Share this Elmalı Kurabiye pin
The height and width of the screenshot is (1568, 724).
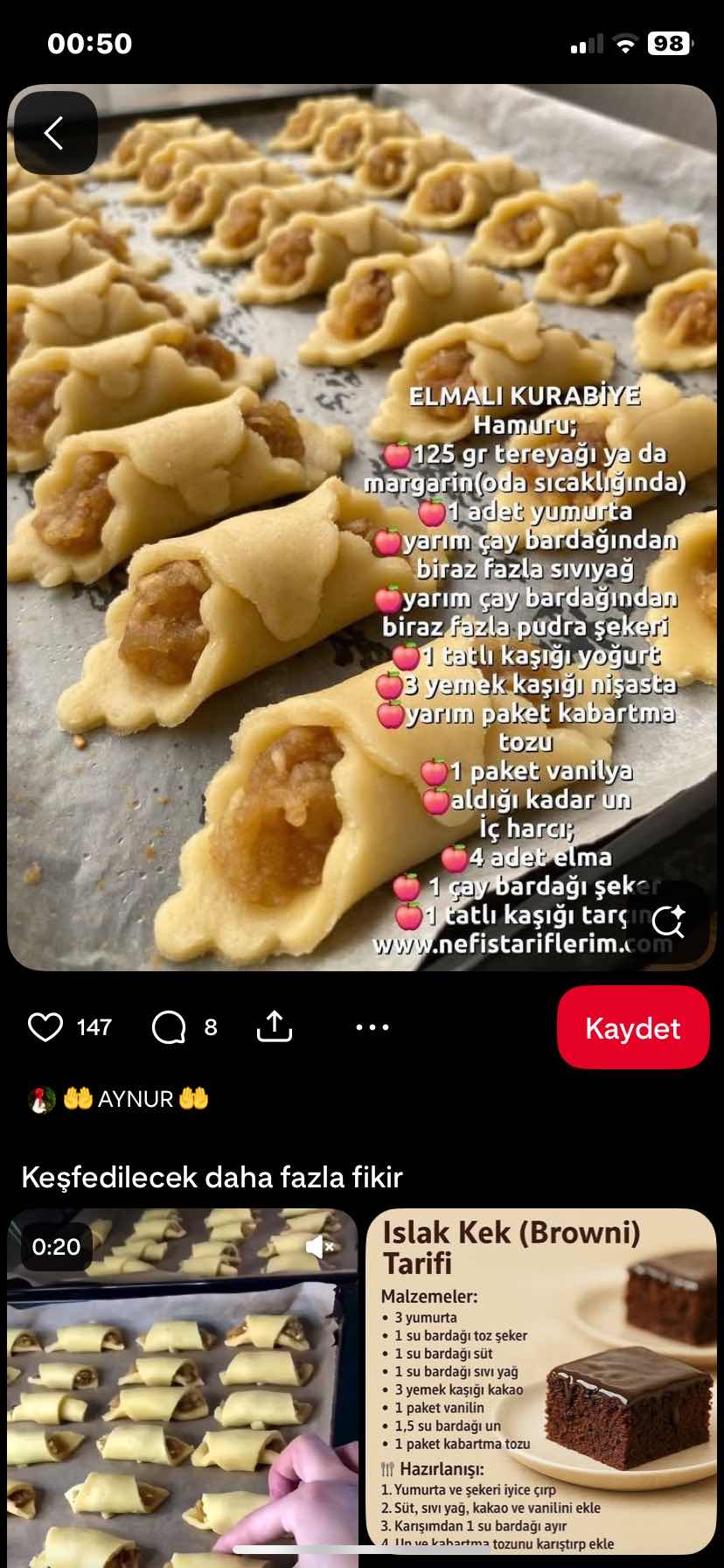coord(274,1026)
